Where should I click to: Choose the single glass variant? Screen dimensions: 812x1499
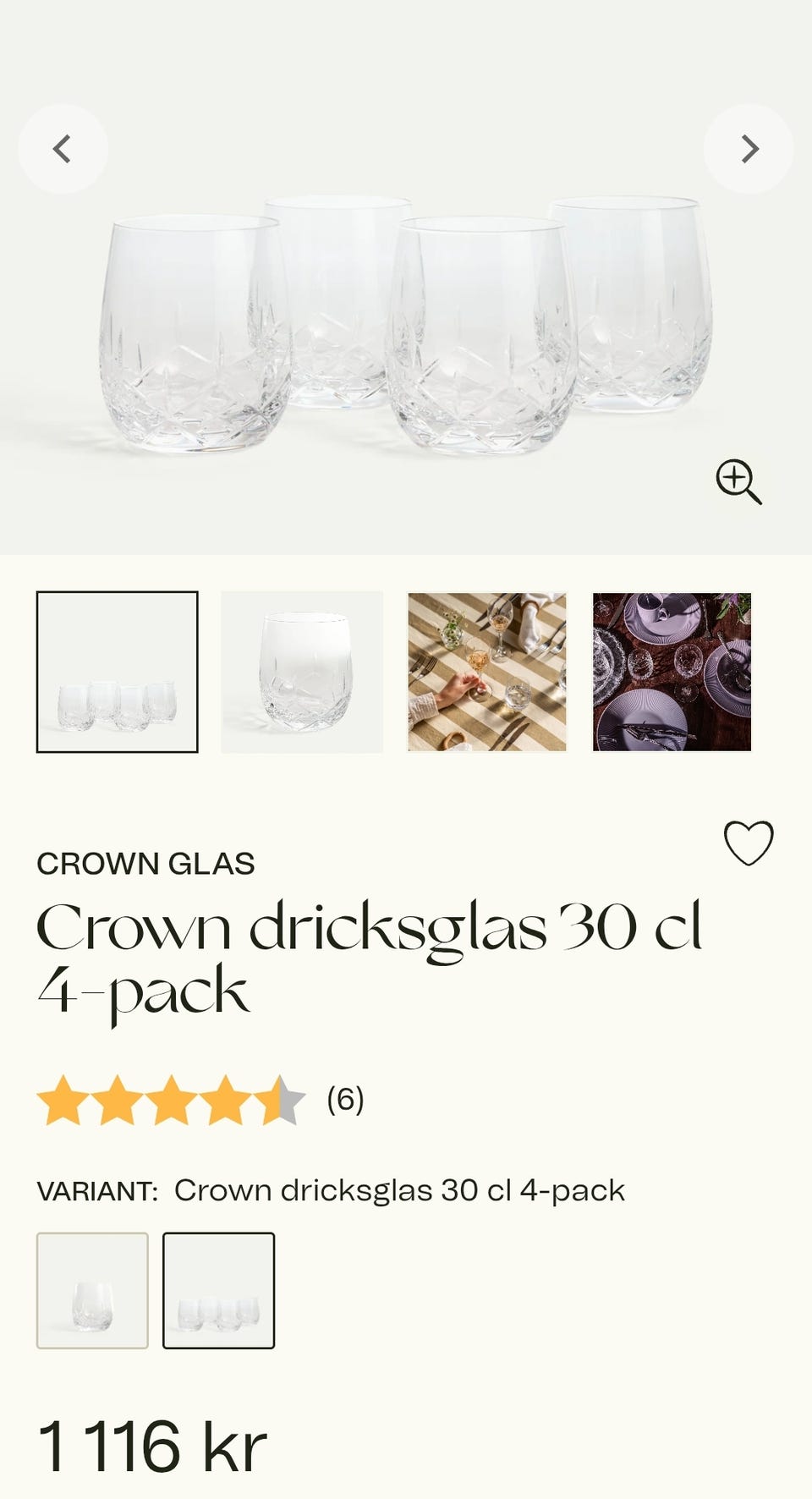coord(92,1290)
